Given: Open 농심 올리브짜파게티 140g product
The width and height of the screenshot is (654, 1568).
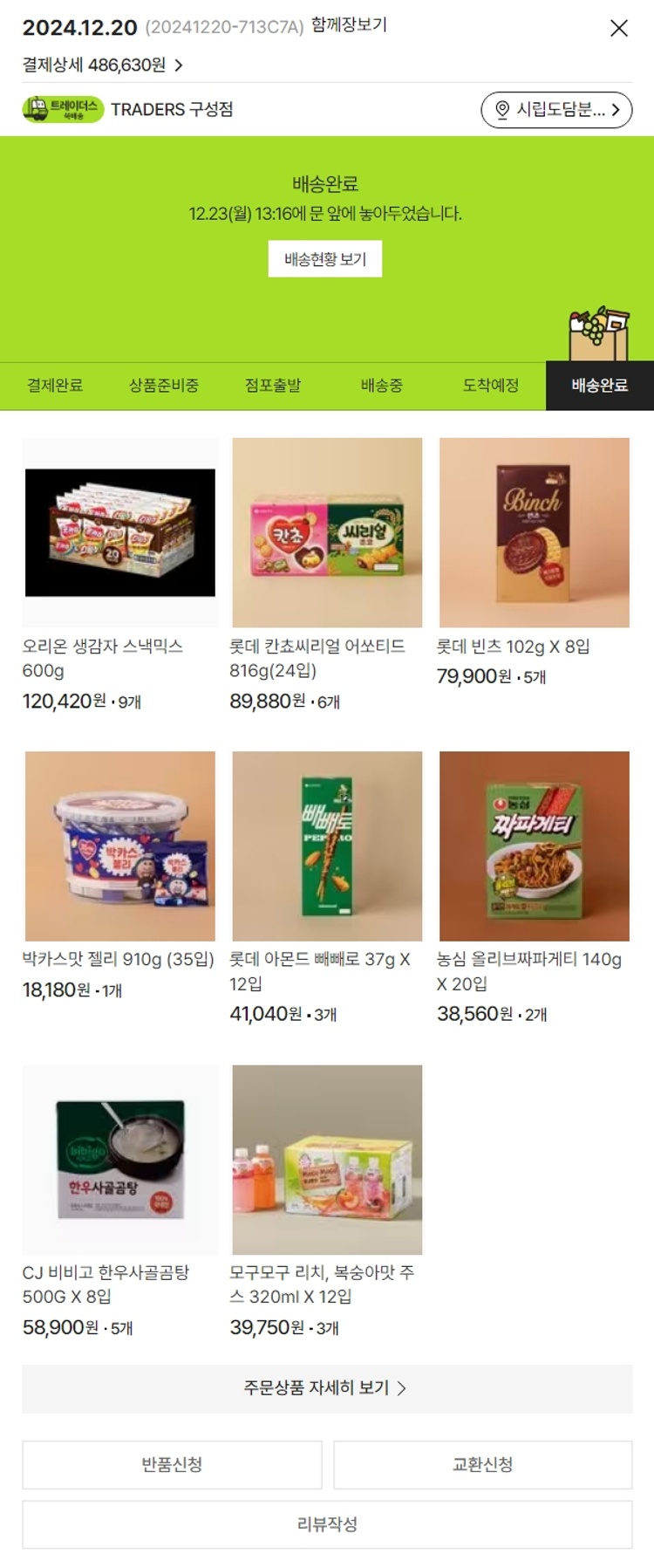Looking at the screenshot, I should click(x=535, y=846).
